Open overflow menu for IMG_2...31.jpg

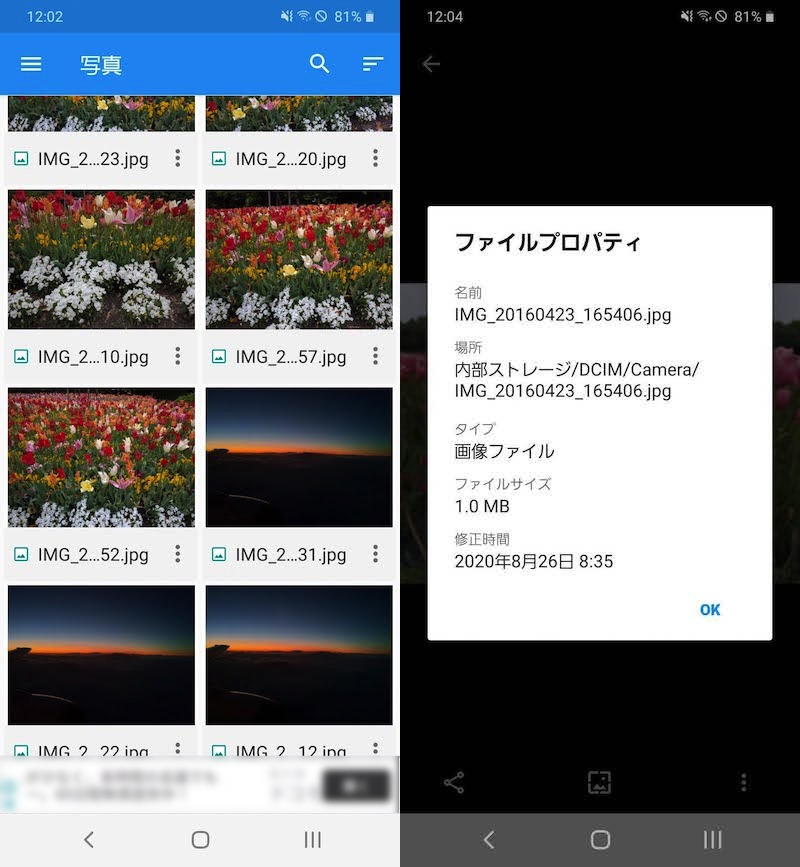[x=375, y=554]
